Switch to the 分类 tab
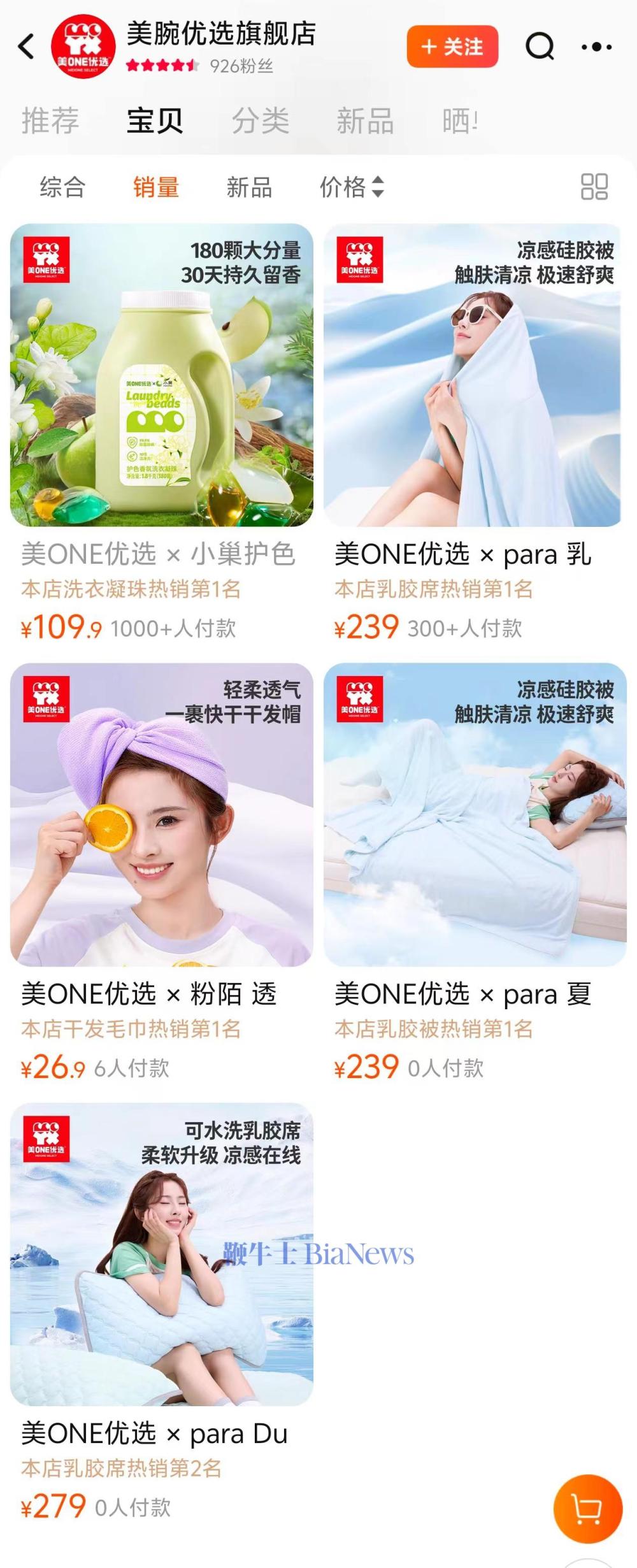The width and height of the screenshot is (637, 1568). click(260, 120)
